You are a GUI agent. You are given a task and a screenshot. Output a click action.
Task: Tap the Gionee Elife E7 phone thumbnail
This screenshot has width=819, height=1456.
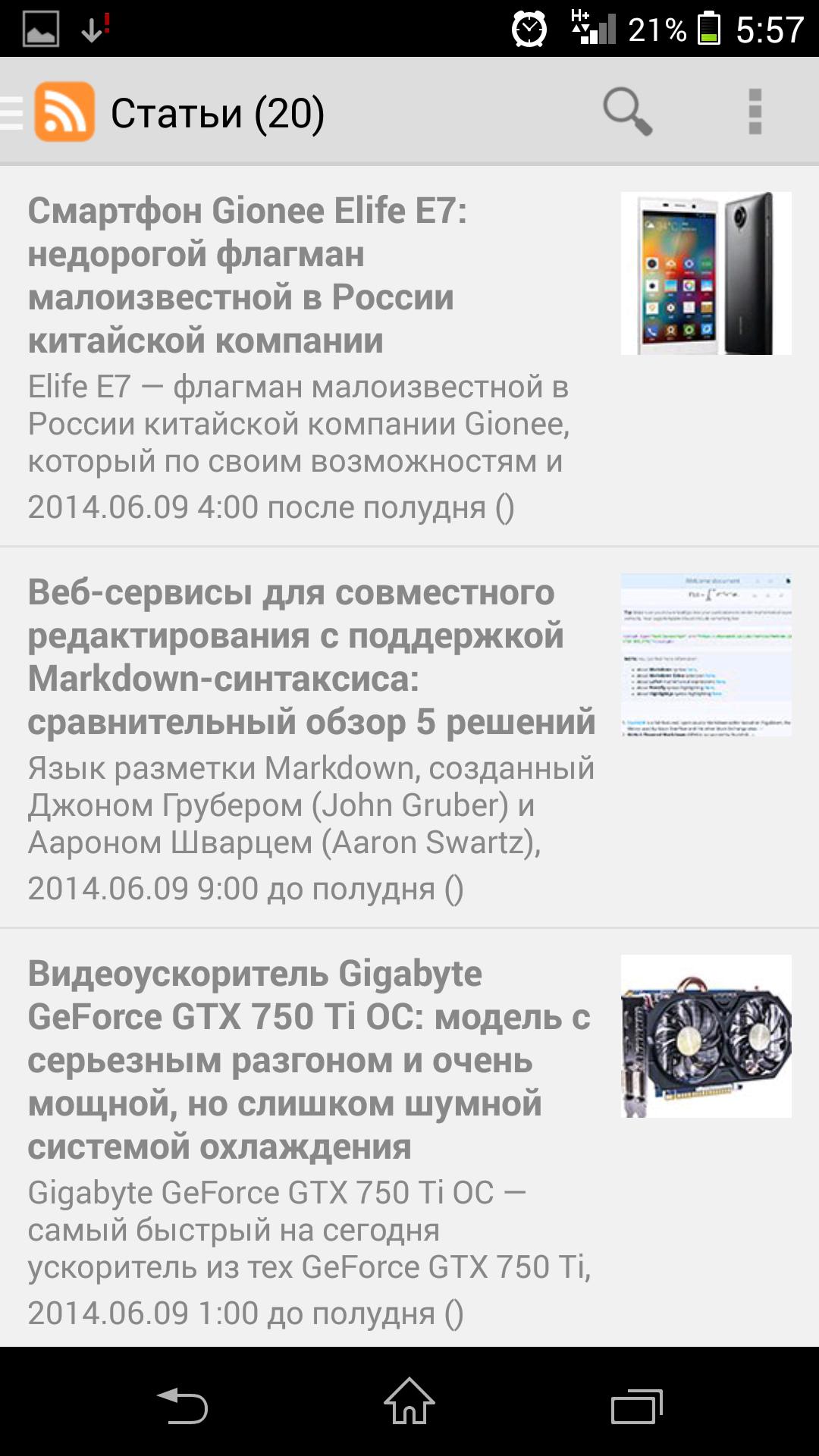coord(704,275)
